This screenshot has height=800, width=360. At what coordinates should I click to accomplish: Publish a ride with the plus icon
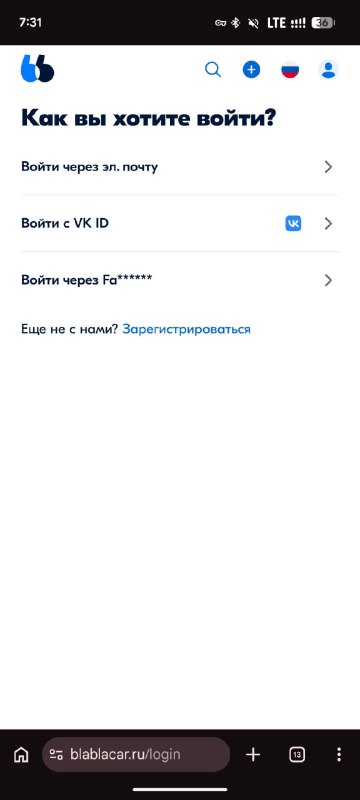coord(251,69)
